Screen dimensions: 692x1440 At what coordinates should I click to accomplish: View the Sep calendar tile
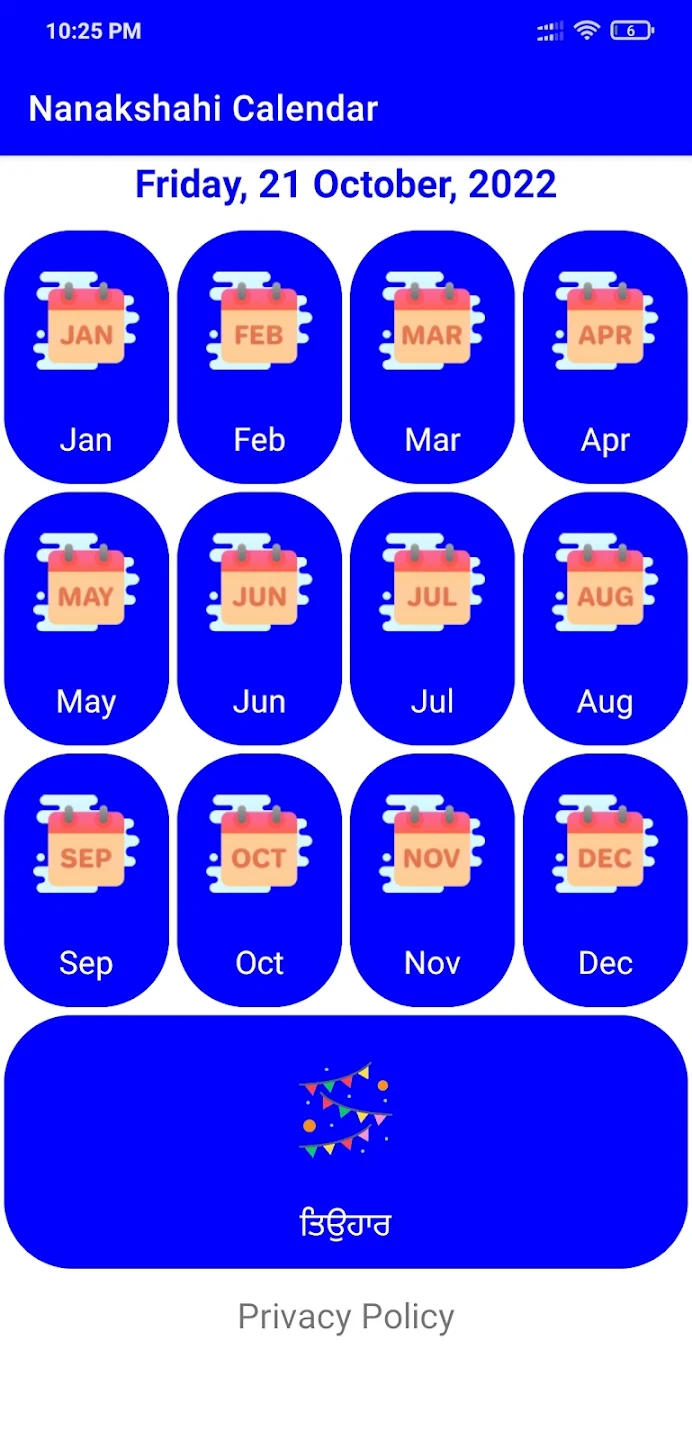pyautogui.click(x=86, y=880)
